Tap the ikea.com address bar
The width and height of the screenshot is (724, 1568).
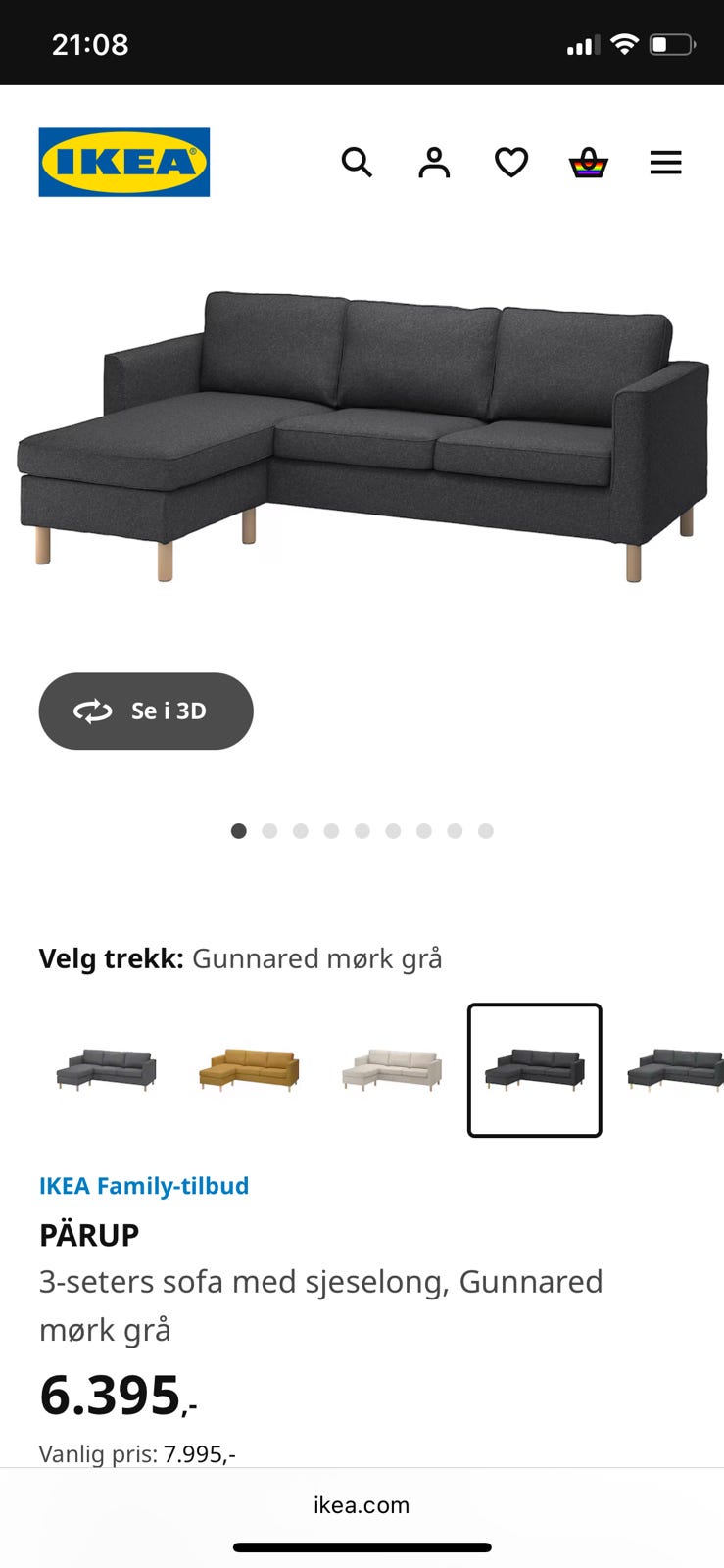click(x=362, y=1505)
